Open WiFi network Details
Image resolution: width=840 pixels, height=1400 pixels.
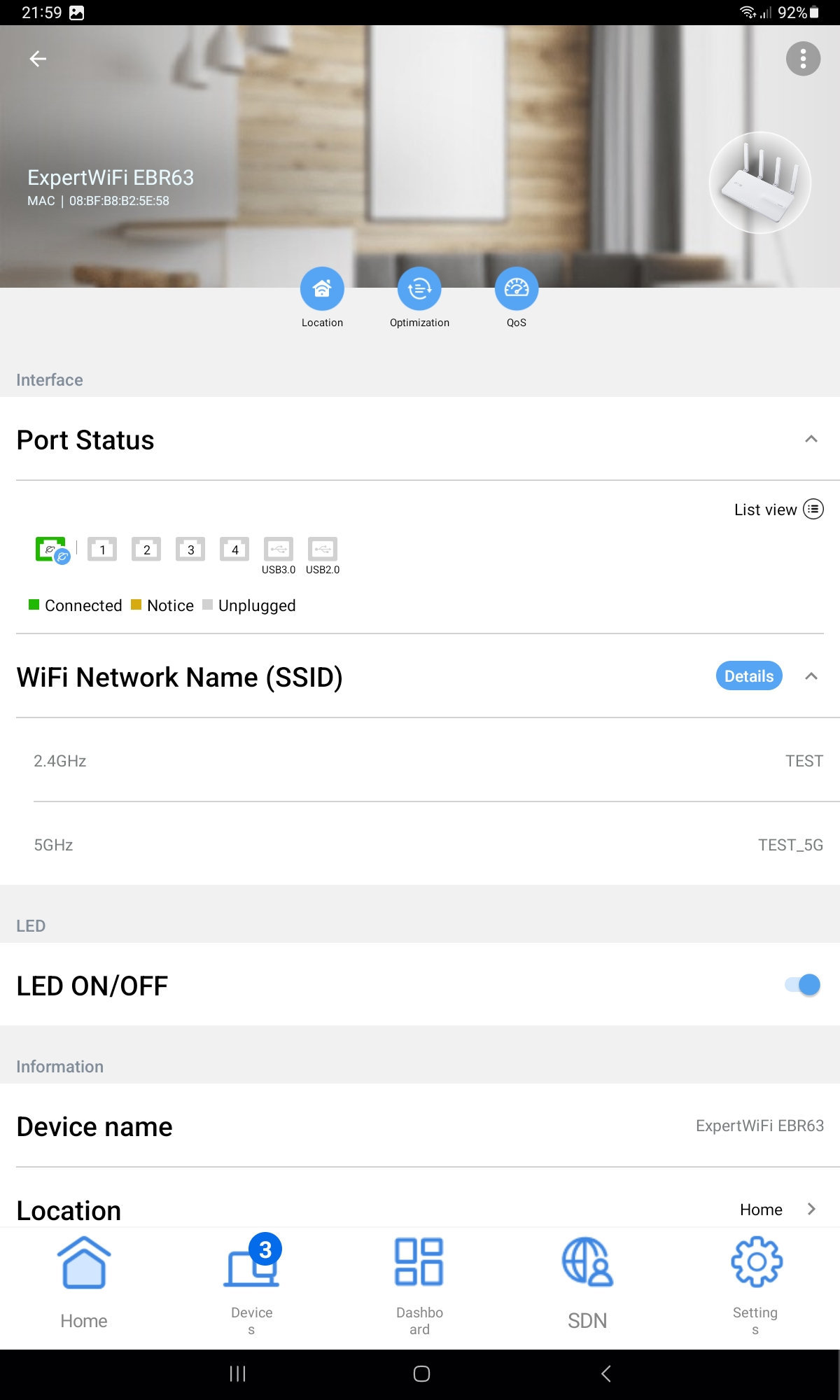(748, 675)
